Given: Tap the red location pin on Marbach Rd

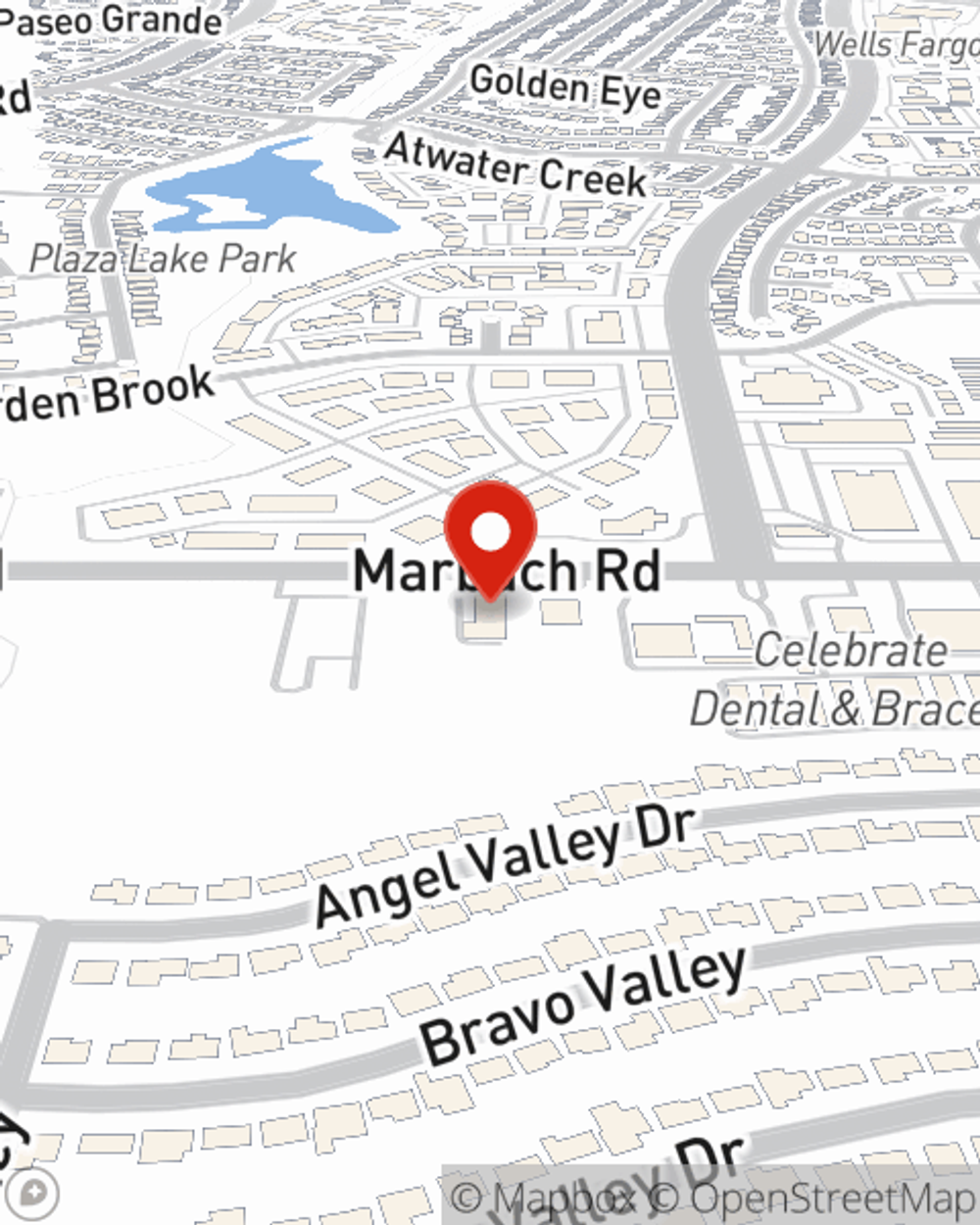Looking at the screenshot, I should pyautogui.click(x=490, y=534).
